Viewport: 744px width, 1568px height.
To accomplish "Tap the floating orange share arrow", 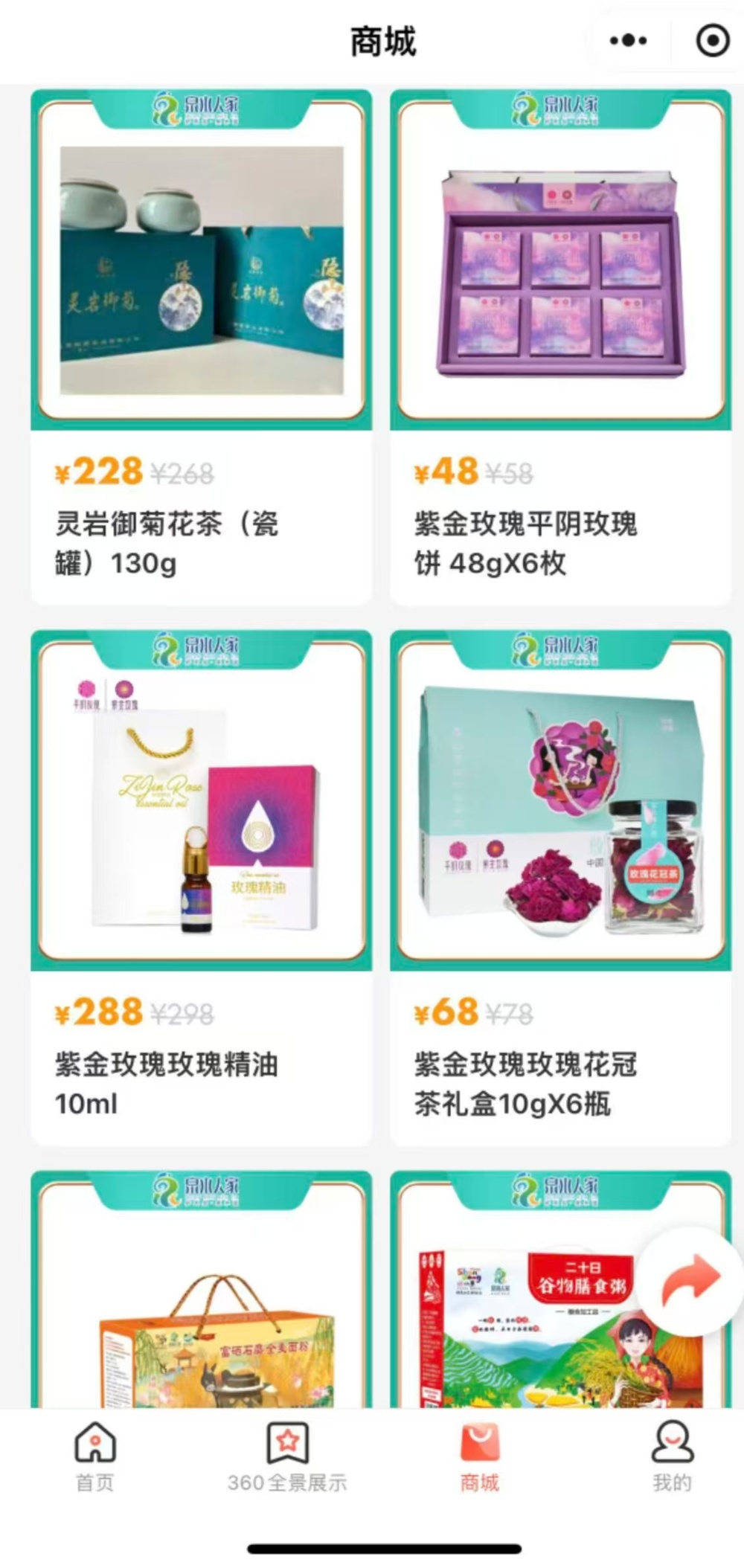I will click(x=690, y=1281).
